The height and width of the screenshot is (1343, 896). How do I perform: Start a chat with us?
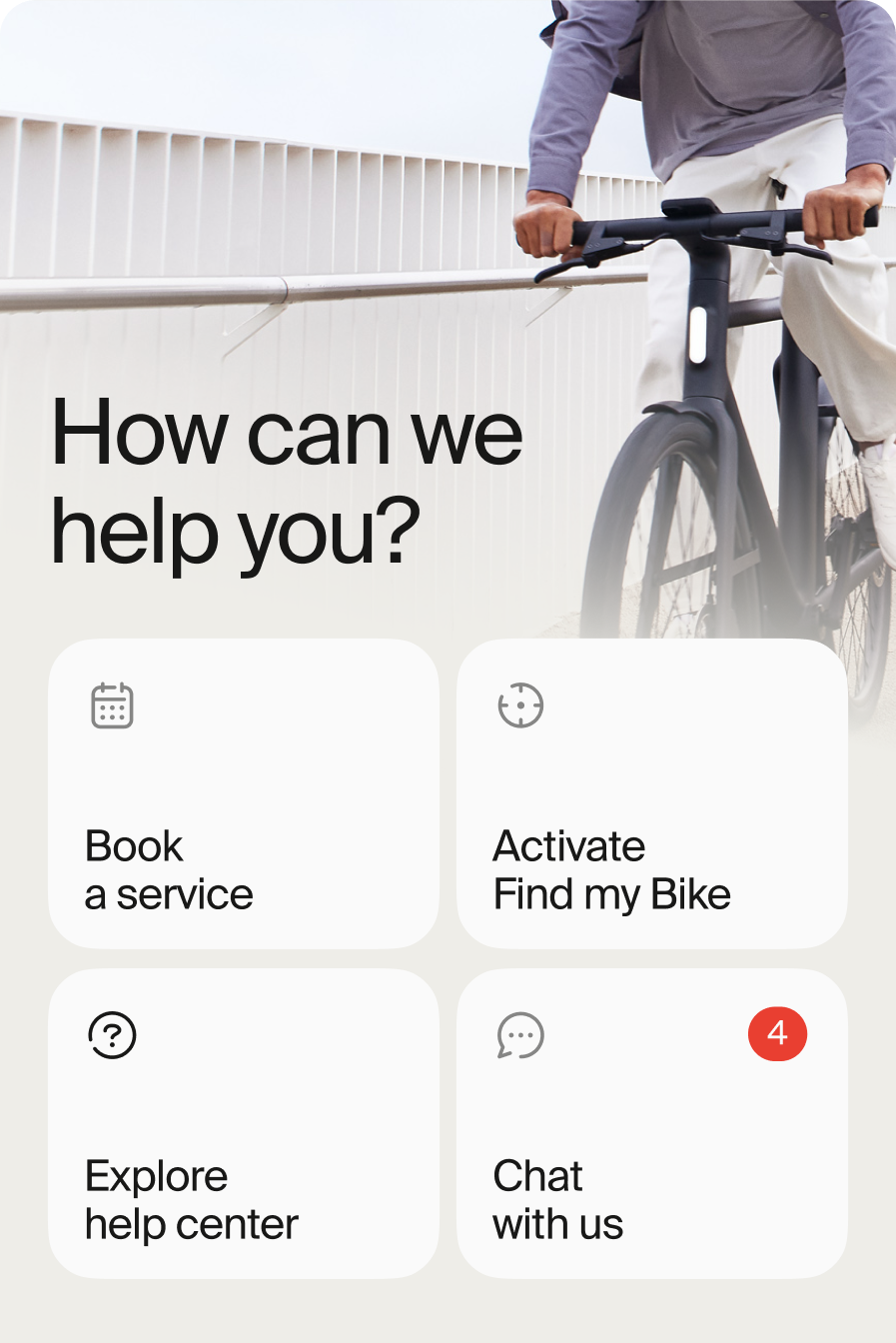651,1123
